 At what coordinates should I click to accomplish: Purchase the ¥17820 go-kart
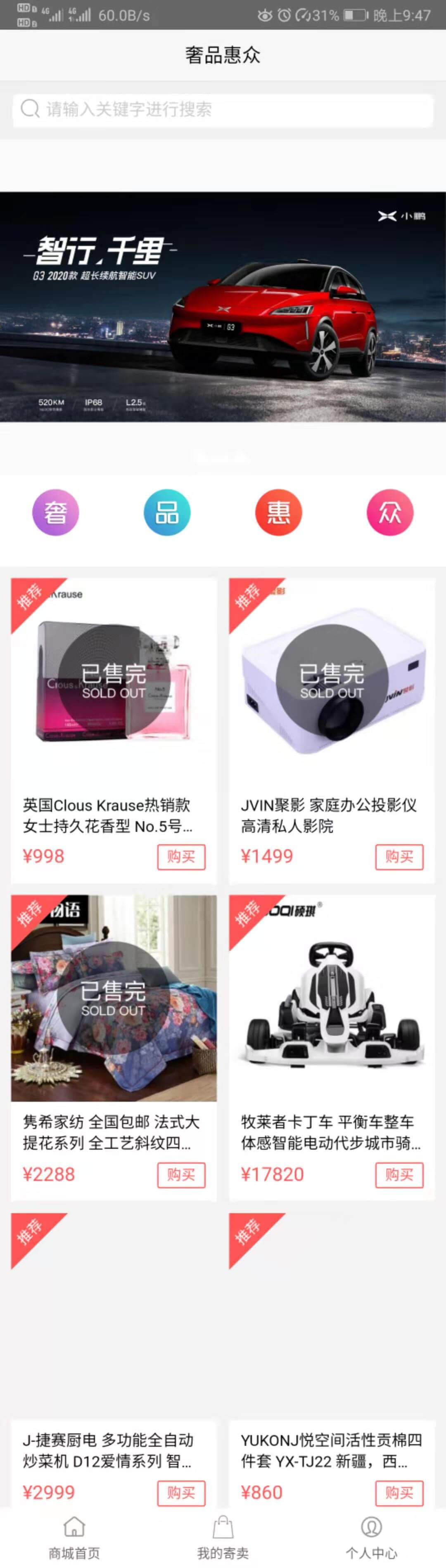pyautogui.click(x=399, y=1174)
